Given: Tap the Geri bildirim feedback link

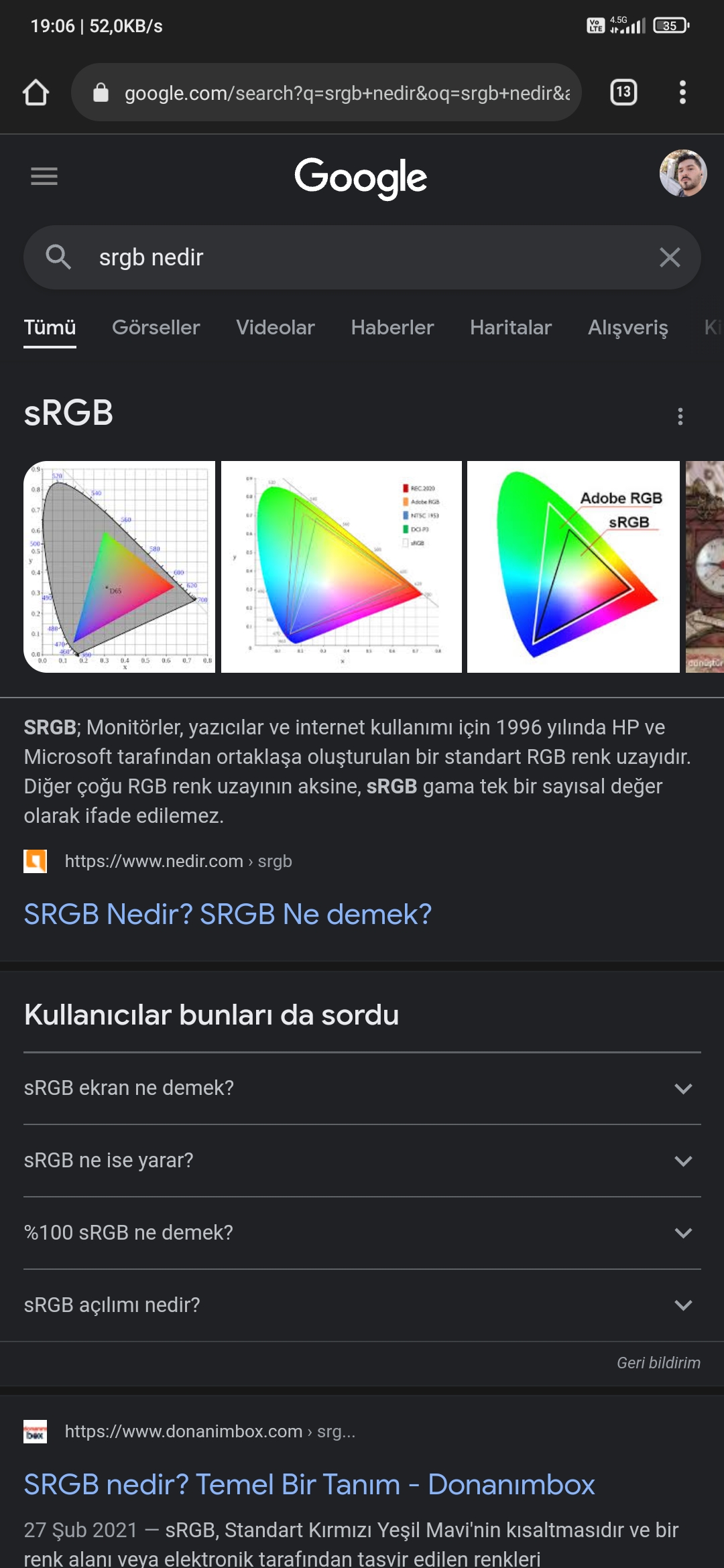Looking at the screenshot, I should [x=658, y=1363].
